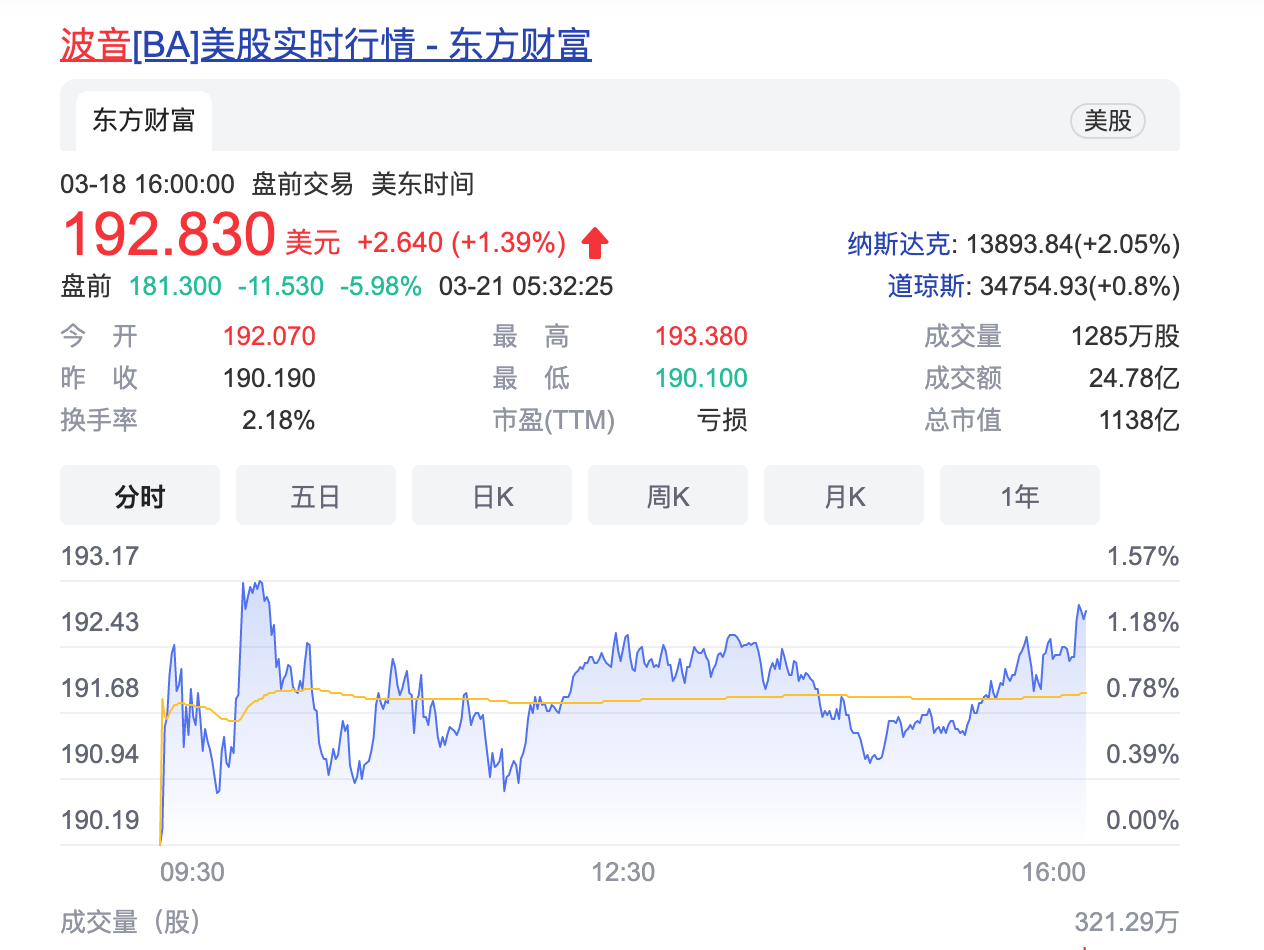Select the 东方财富 source tab

coord(144,121)
